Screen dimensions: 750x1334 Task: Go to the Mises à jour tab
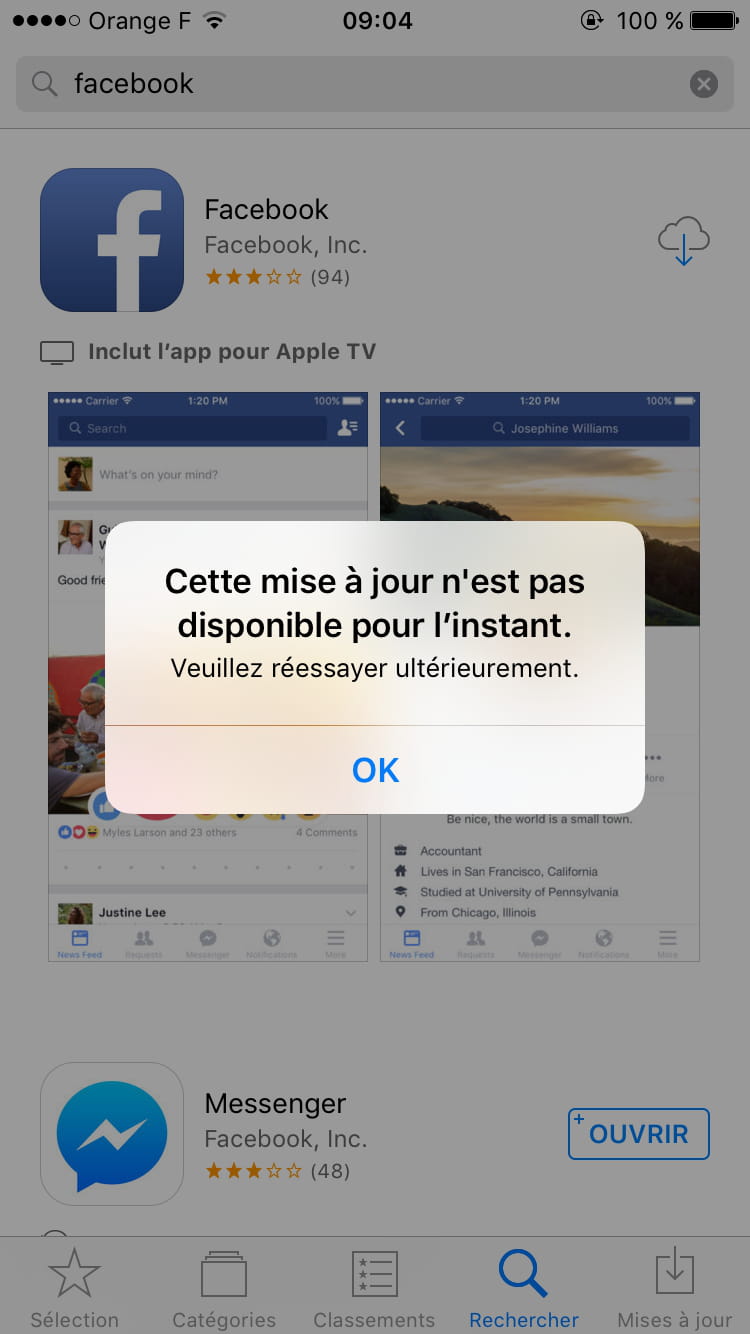[x=674, y=1289]
